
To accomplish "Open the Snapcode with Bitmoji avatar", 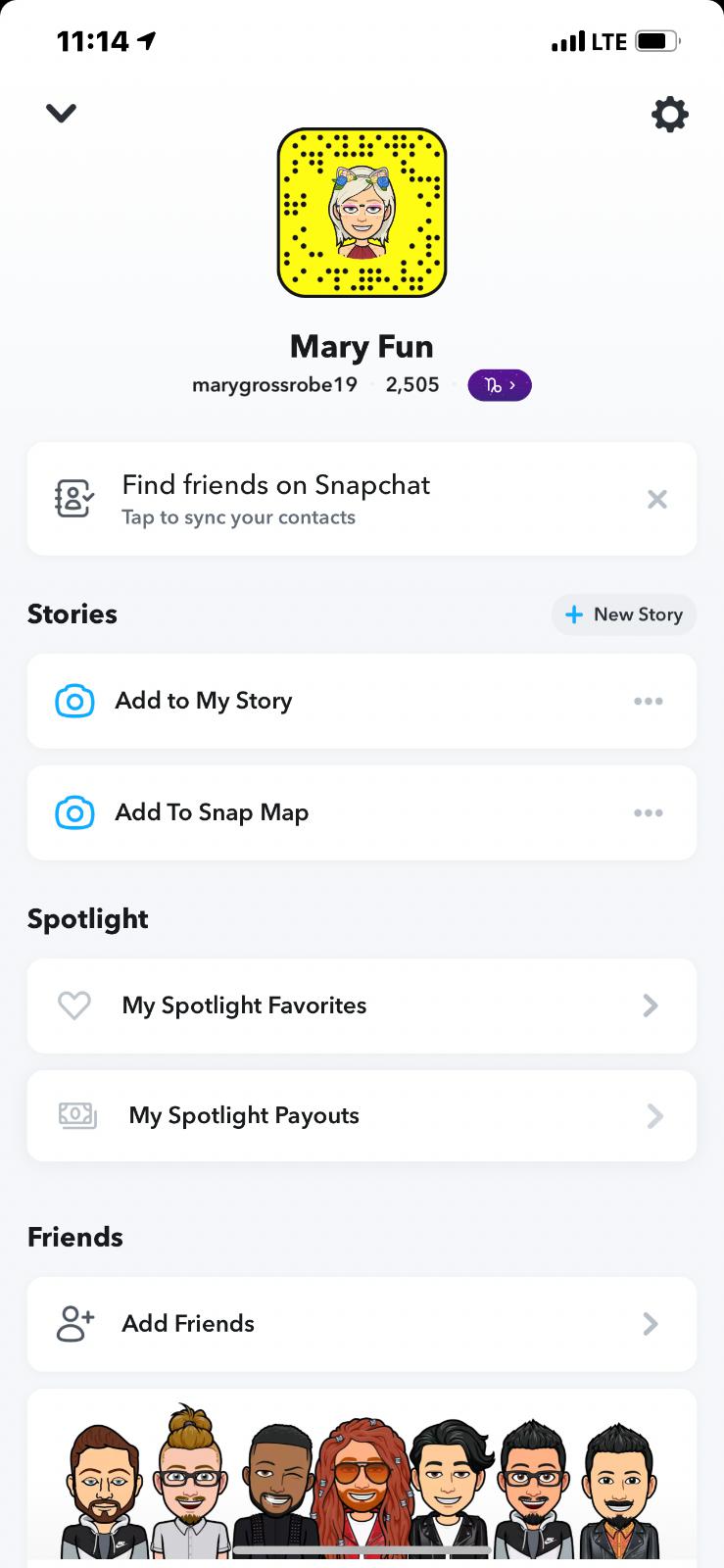I will pyautogui.click(x=362, y=213).
